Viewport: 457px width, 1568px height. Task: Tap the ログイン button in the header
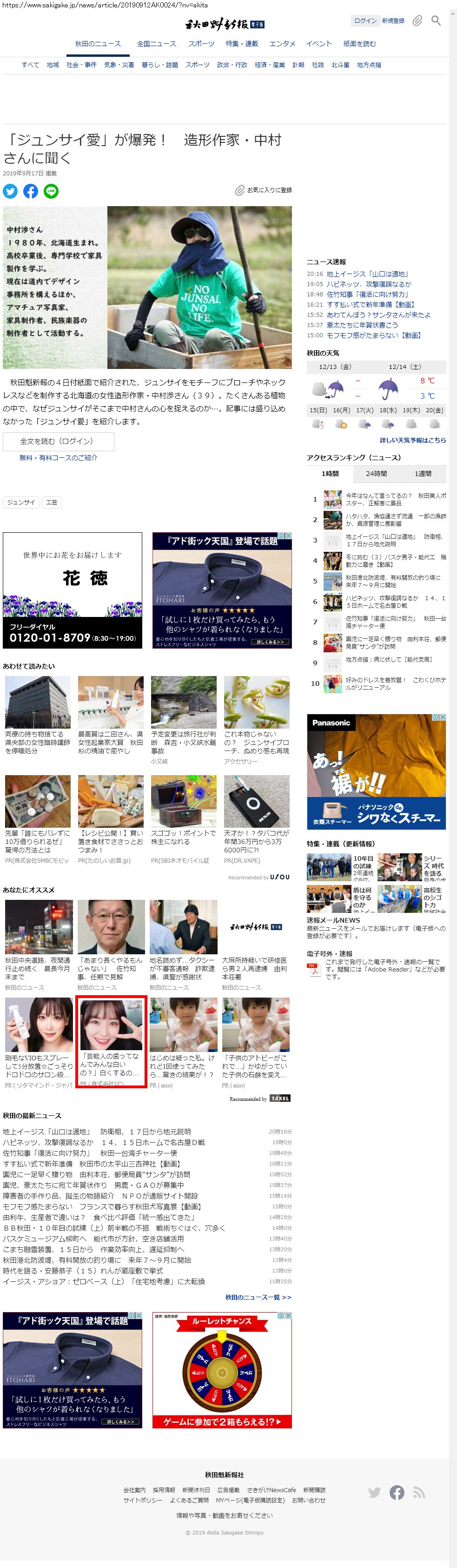(x=365, y=20)
